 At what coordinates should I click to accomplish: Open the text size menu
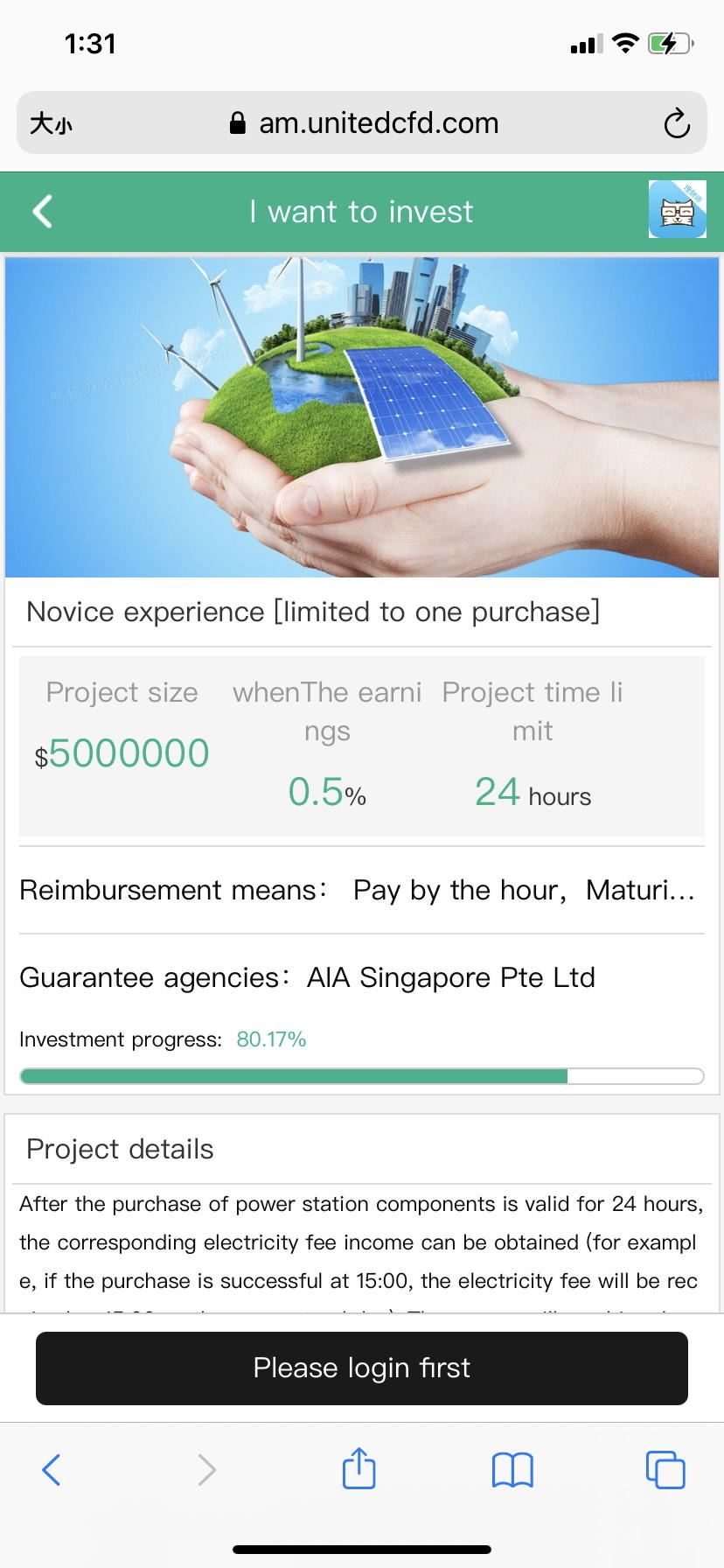point(52,123)
